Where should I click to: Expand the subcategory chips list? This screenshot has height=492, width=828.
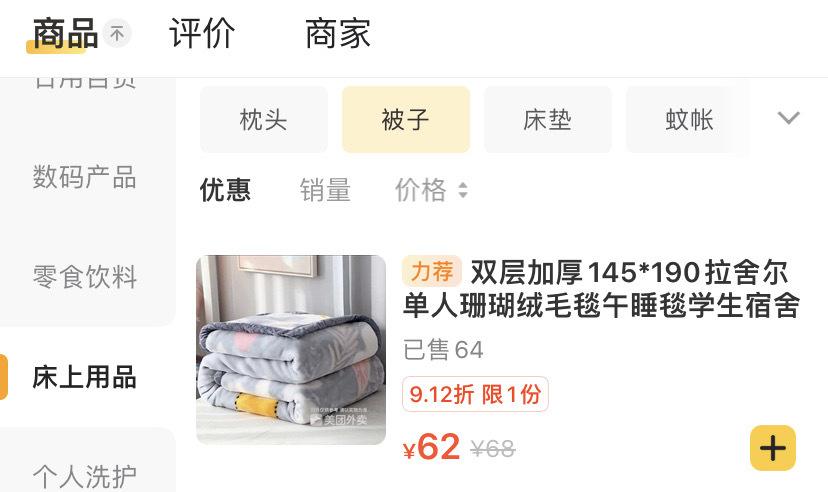click(x=788, y=118)
